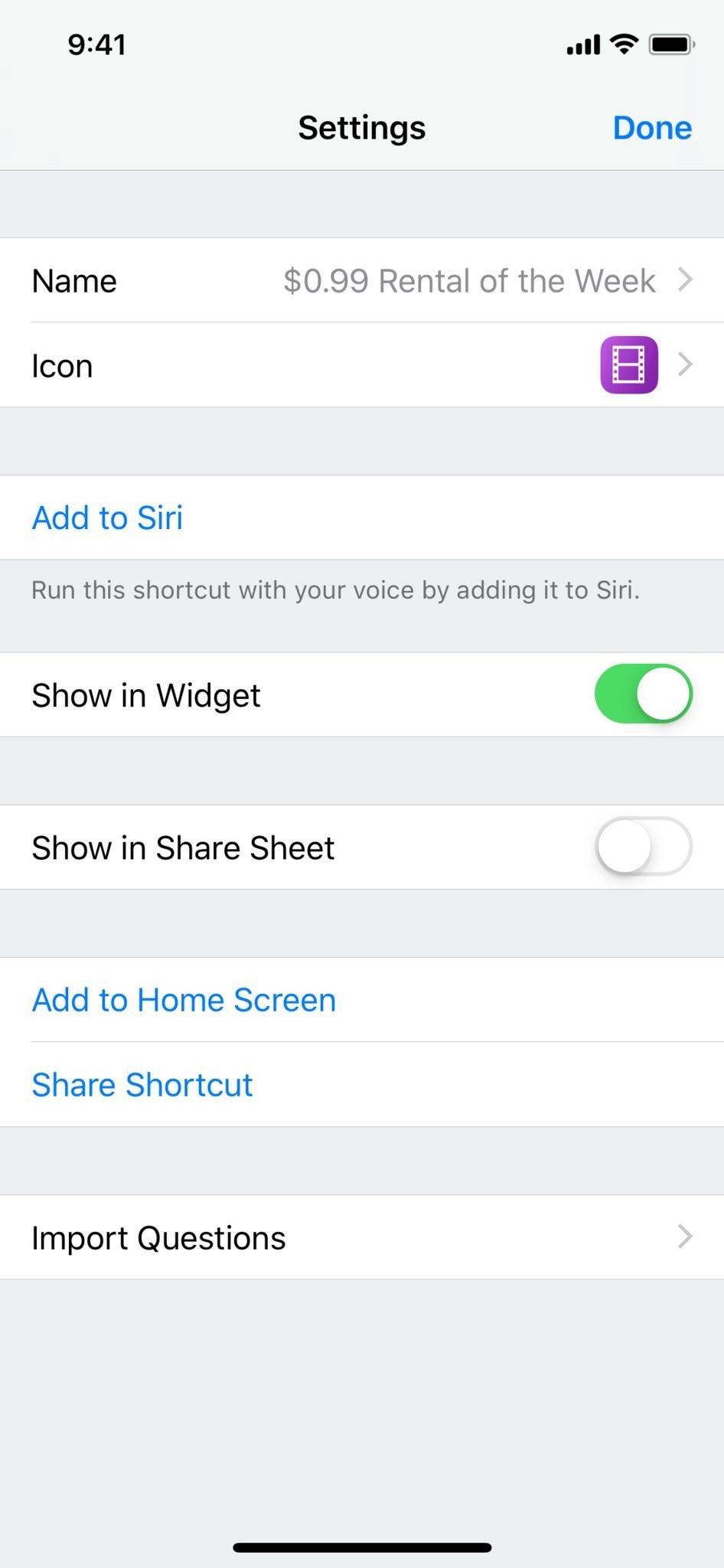Enable Show in Share Sheet
The width and height of the screenshot is (724, 1568).
[x=643, y=847]
